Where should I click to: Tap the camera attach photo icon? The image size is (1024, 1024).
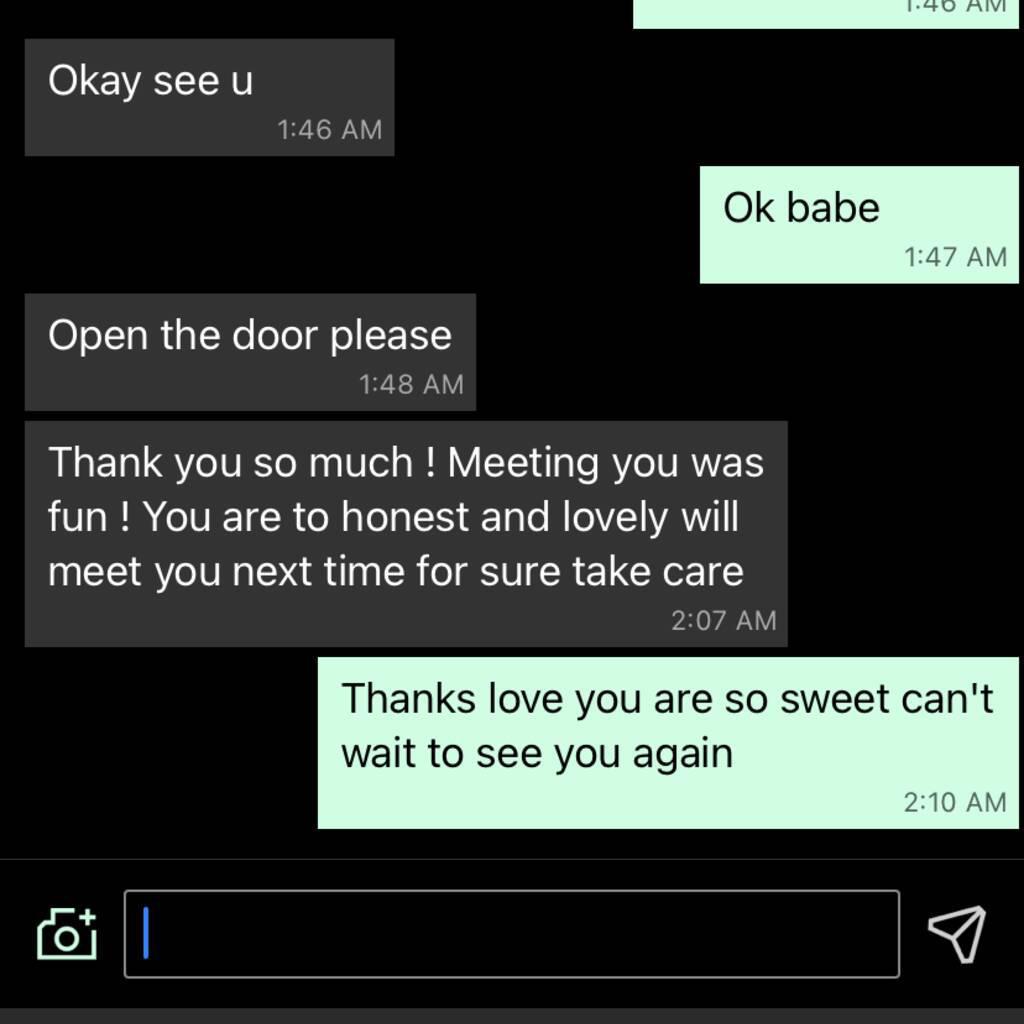(x=67, y=934)
